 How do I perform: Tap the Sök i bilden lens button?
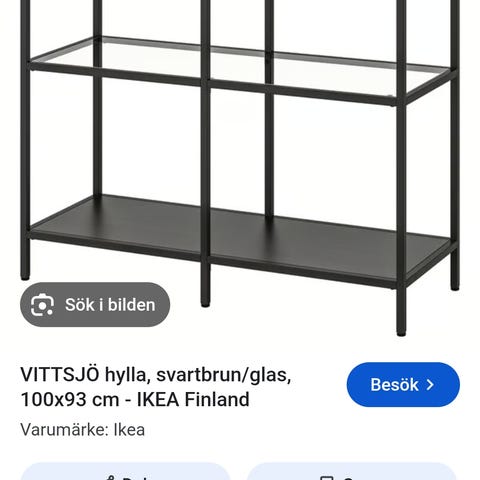coord(95,304)
